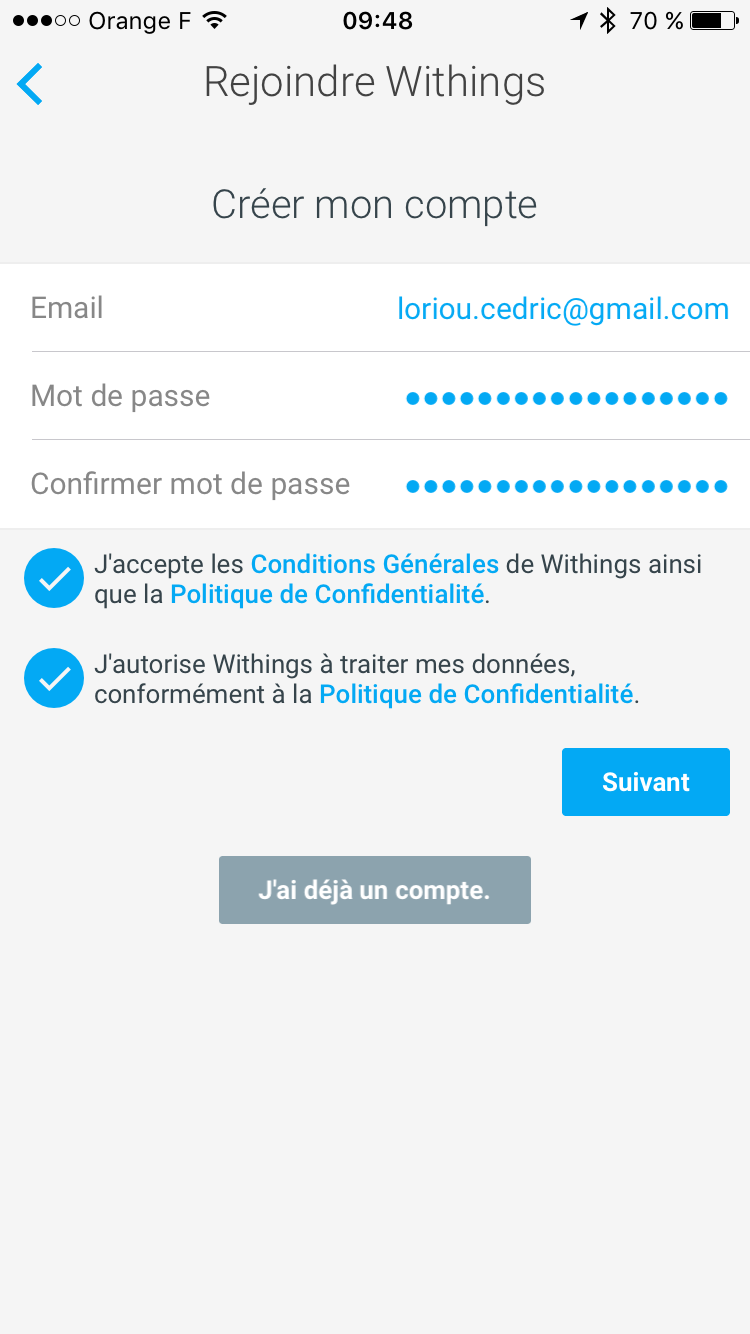Viewport: 750px width, 1334px height.
Task: Choose "J'ai déjà un compte."
Action: (374, 890)
